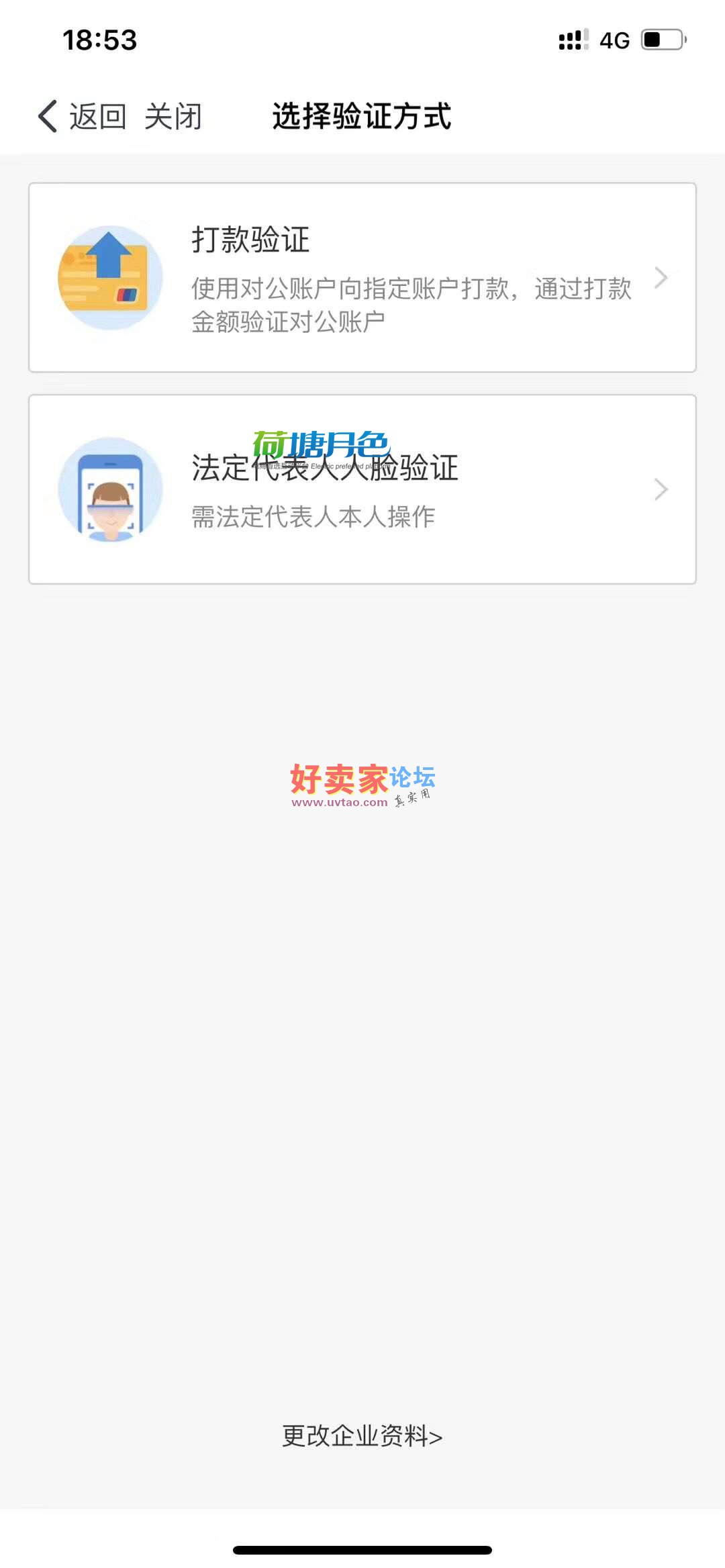Close the page with 关闭
Screen dimensions: 725x1568
tap(173, 117)
